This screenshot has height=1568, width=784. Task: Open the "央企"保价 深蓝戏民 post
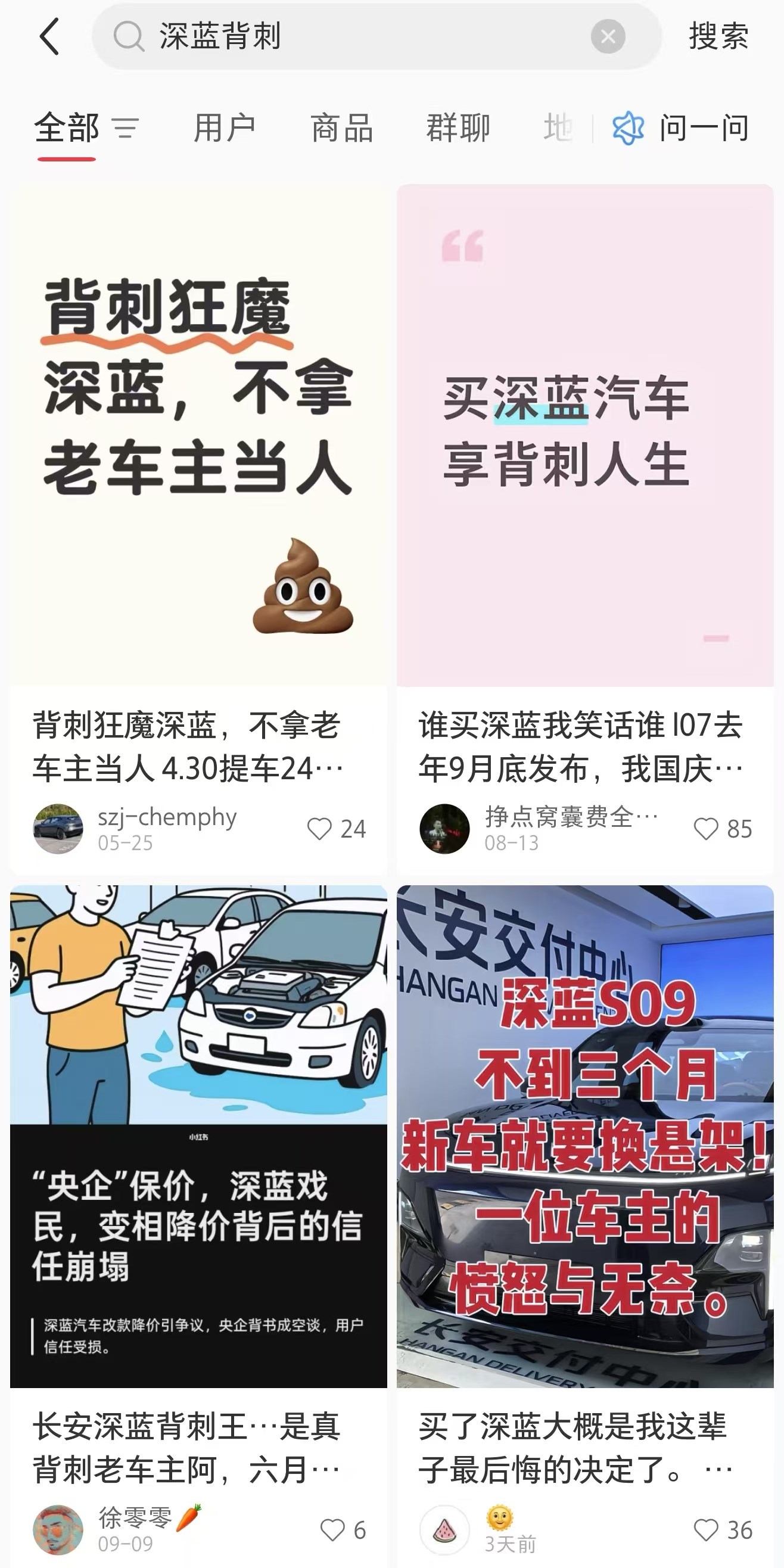pyautogui.click(x=198, y=1136)
